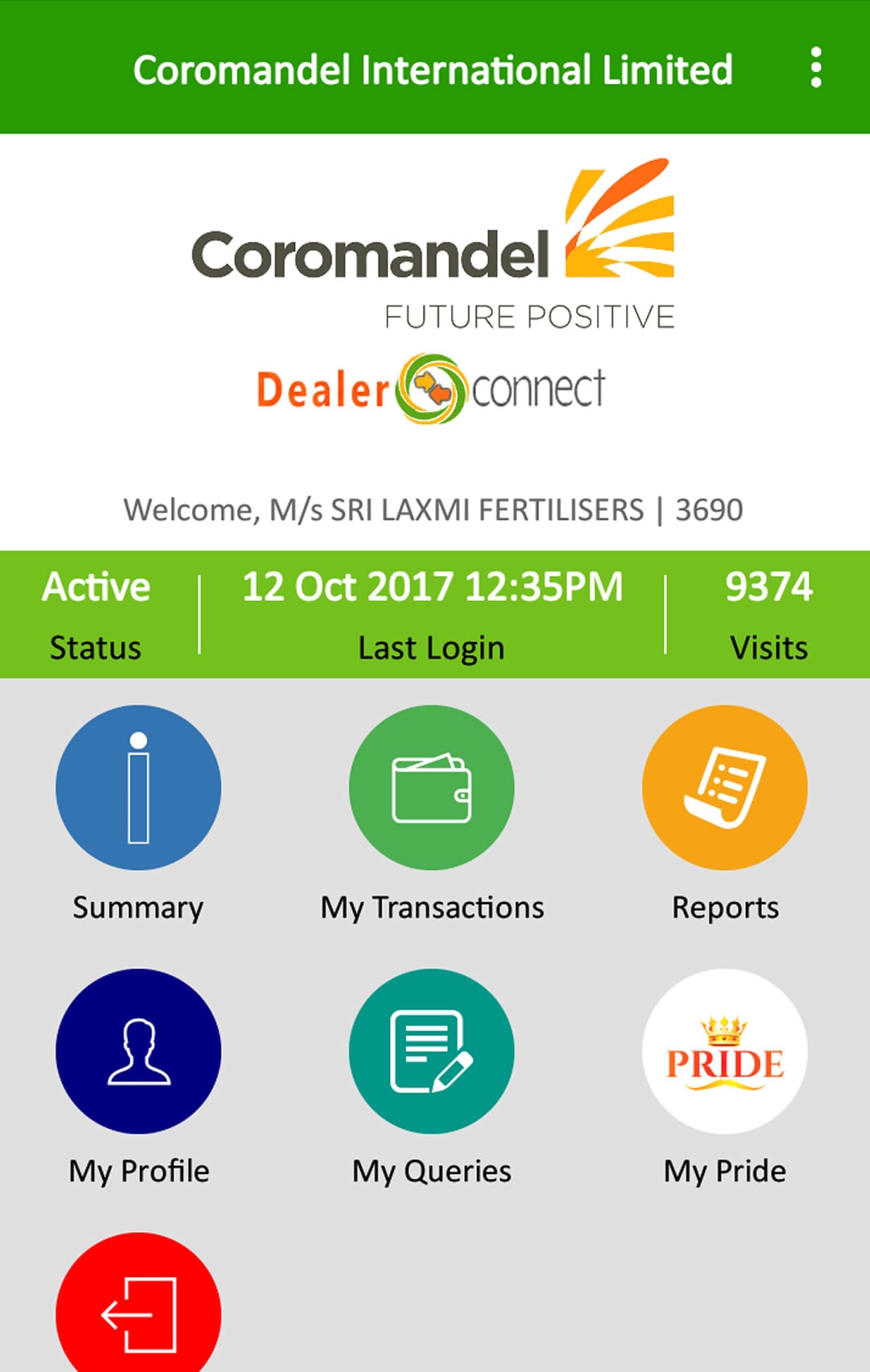Open the Summary section
Image resolution: width=870 pixels, height=1372 pixels.
pyautogui.click(x=139, y=788)
